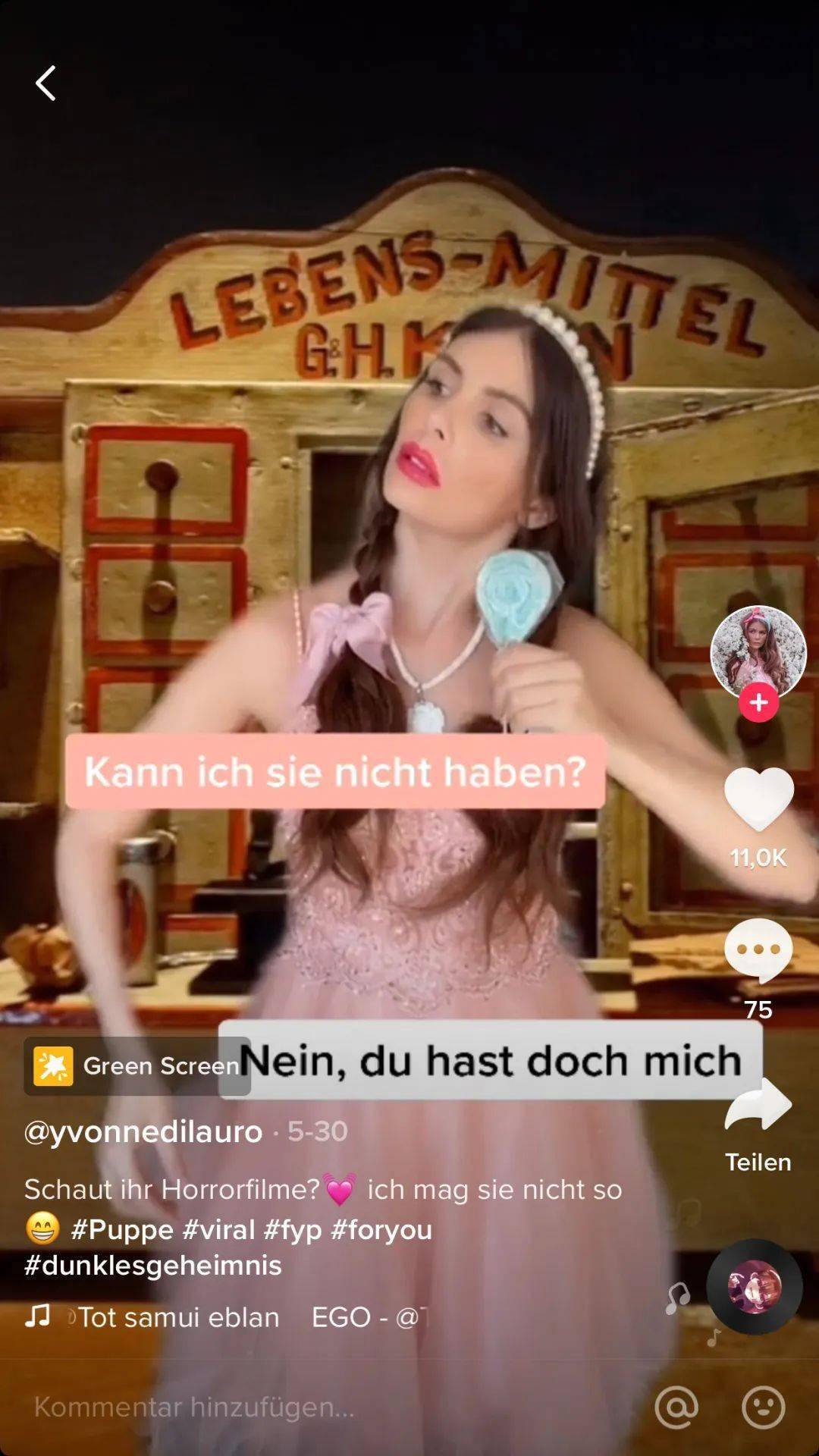Open the Green Screen effect chip
This screenshot has height=1456, width=819.
136,1066
